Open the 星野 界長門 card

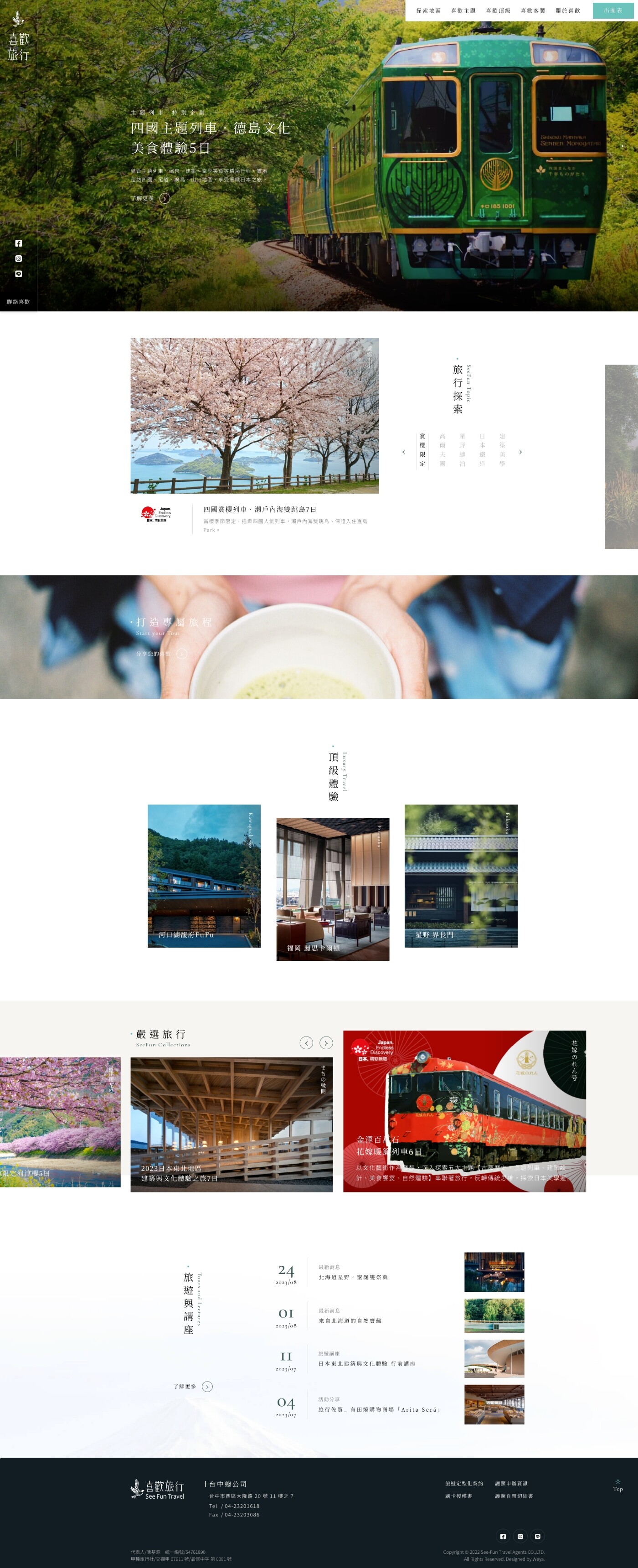[461, 875]
